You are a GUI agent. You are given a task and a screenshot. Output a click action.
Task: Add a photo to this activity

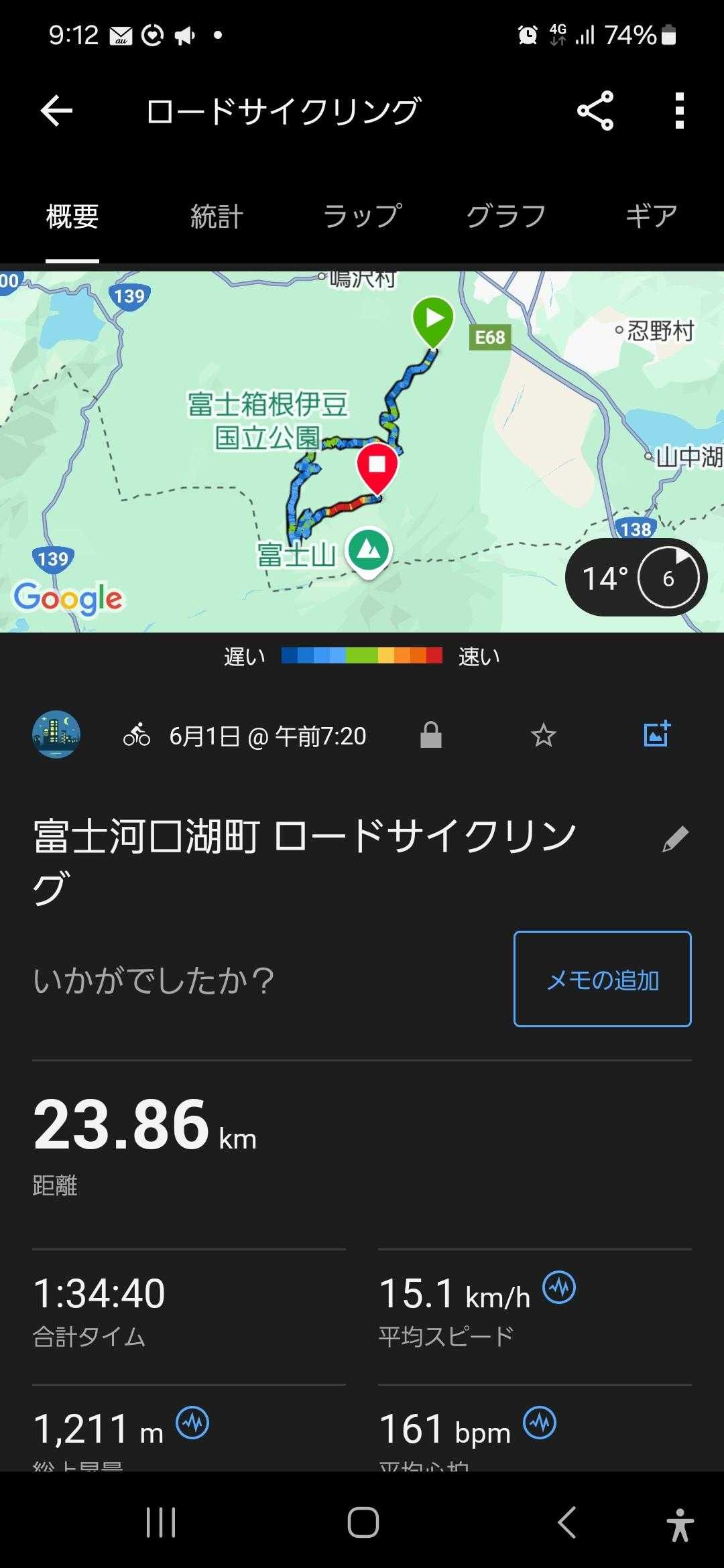(x=657, y=734)
